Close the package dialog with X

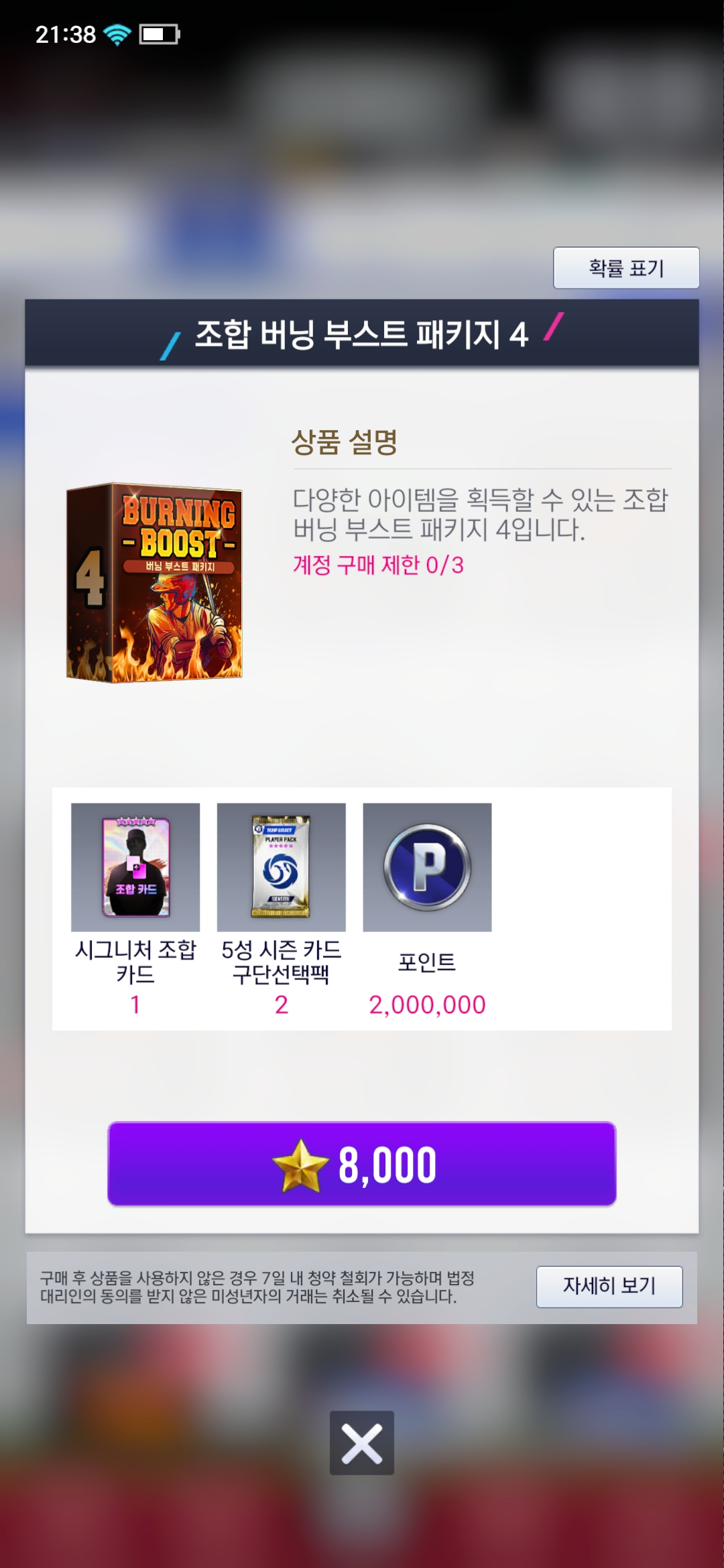tap(361, 1443)
